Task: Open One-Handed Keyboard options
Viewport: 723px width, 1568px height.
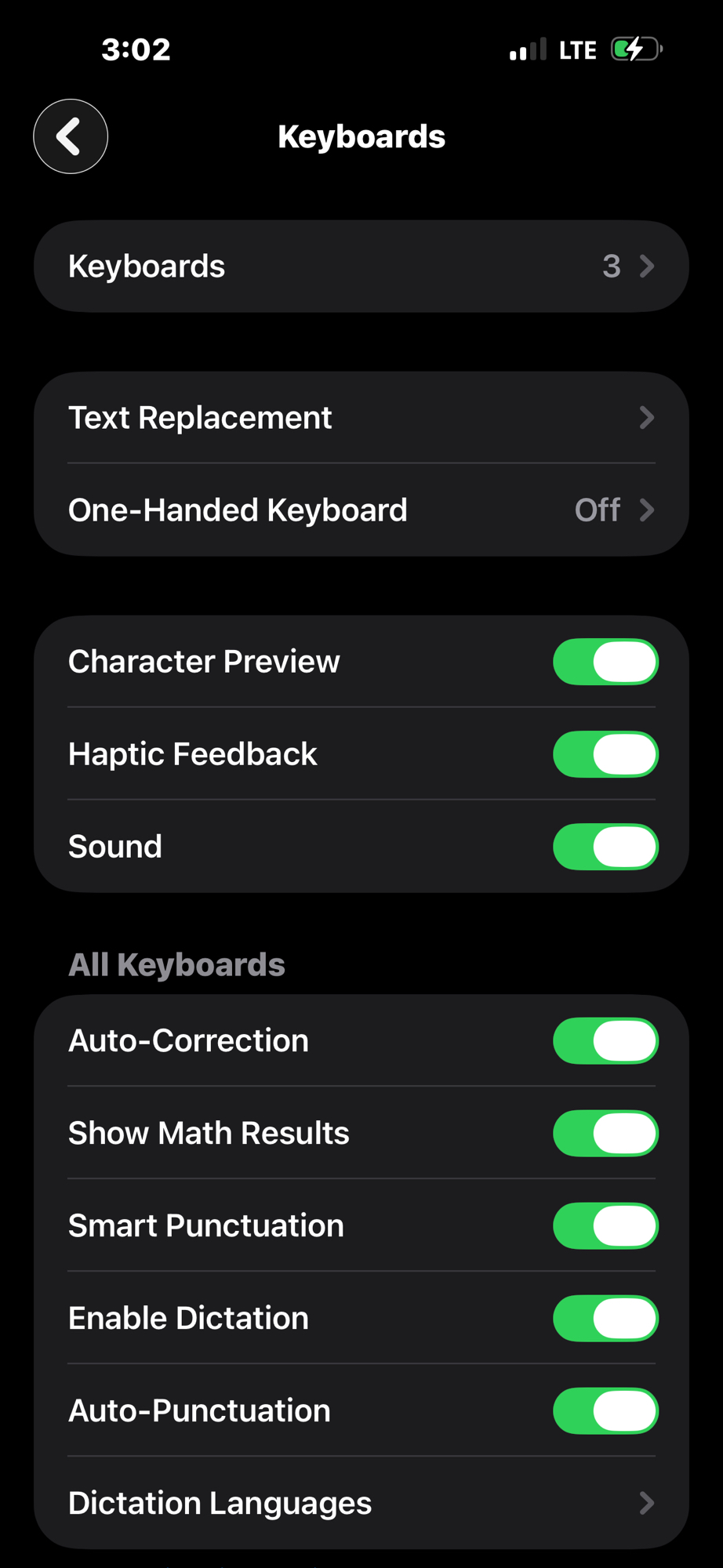Action: [361, 510]
